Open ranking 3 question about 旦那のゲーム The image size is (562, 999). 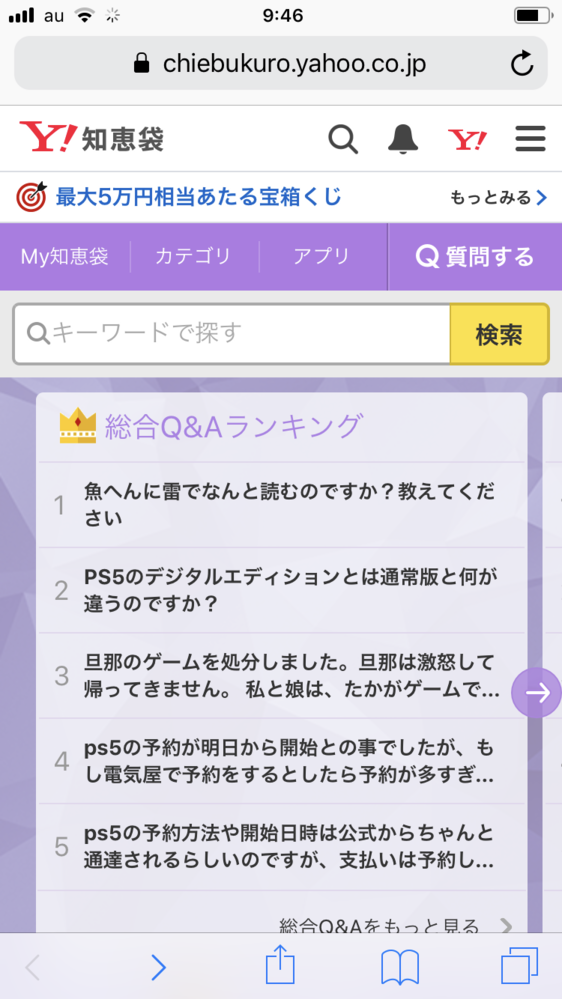(281, 675)
